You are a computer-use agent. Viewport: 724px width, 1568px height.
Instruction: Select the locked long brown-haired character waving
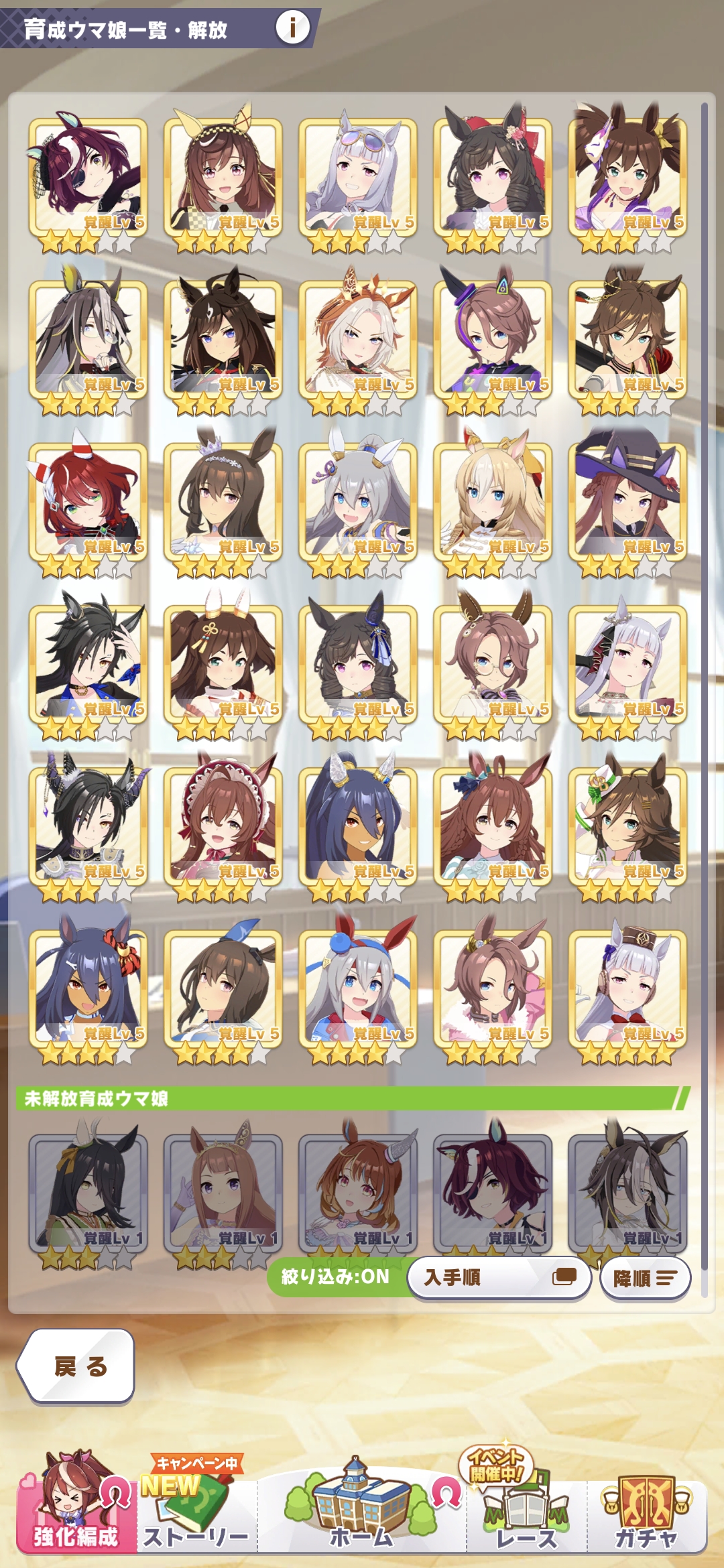click(223, 1193)
